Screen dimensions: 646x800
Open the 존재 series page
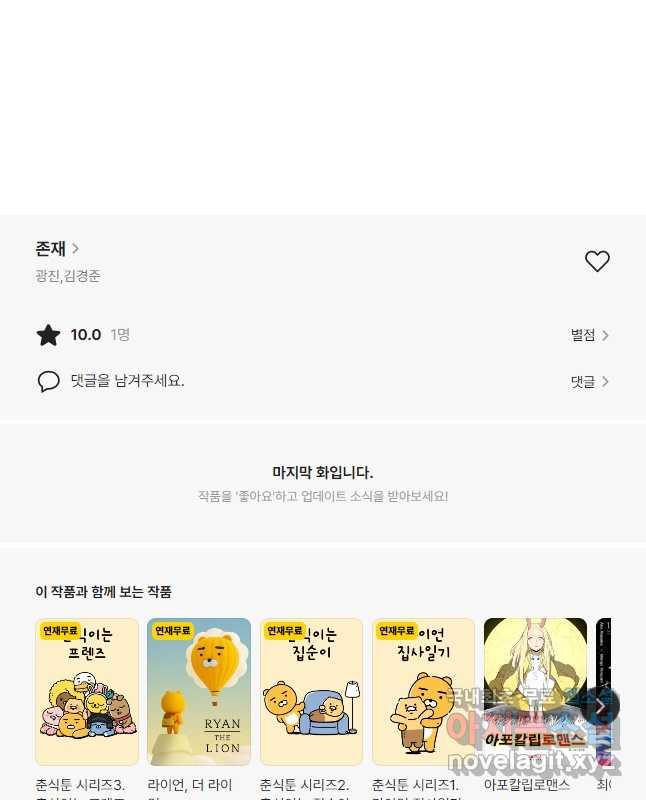[x=57, y=249]
